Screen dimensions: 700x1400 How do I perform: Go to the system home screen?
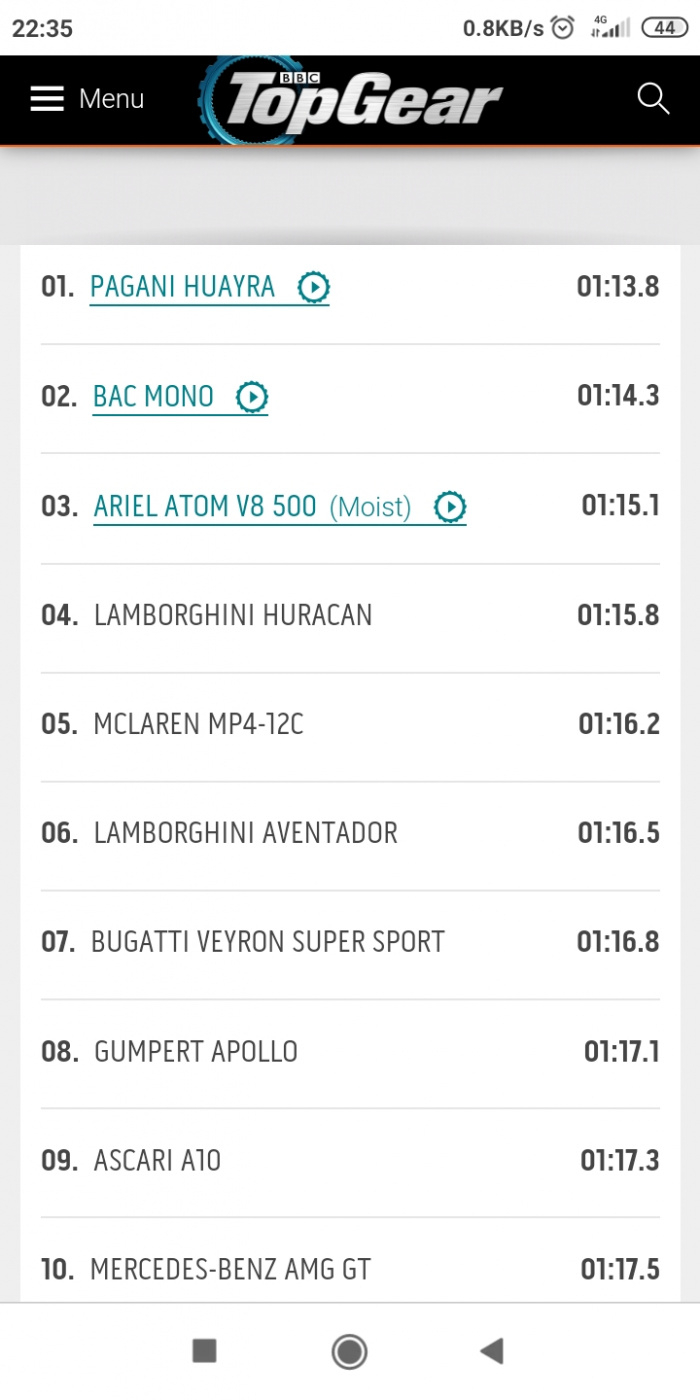coord(349,1352)
